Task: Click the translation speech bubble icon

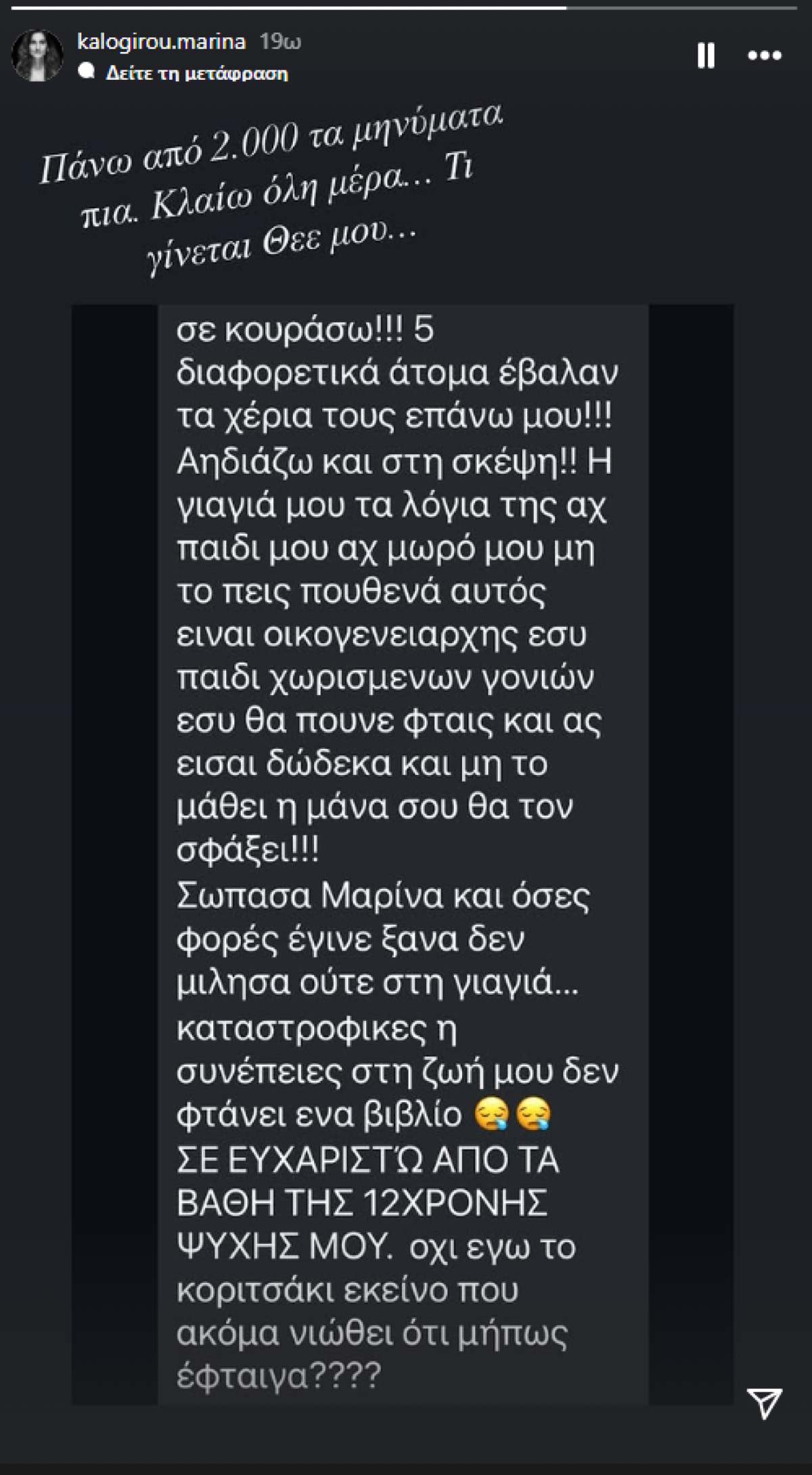Action: (88, 74)
